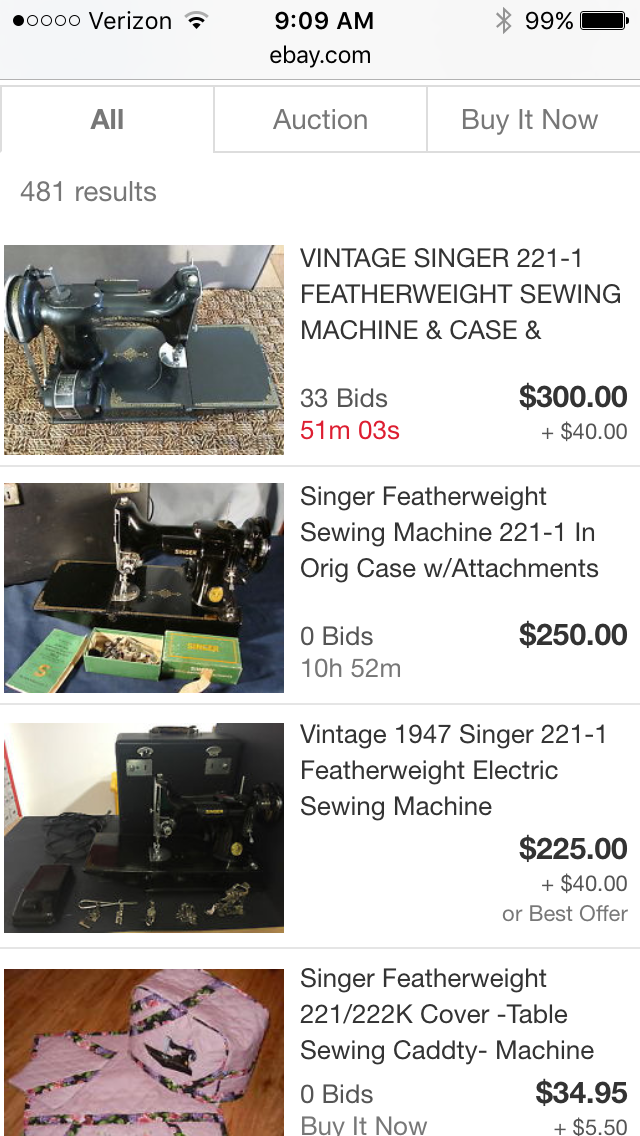Tap the ebay.com address bar

click(320, 56)
